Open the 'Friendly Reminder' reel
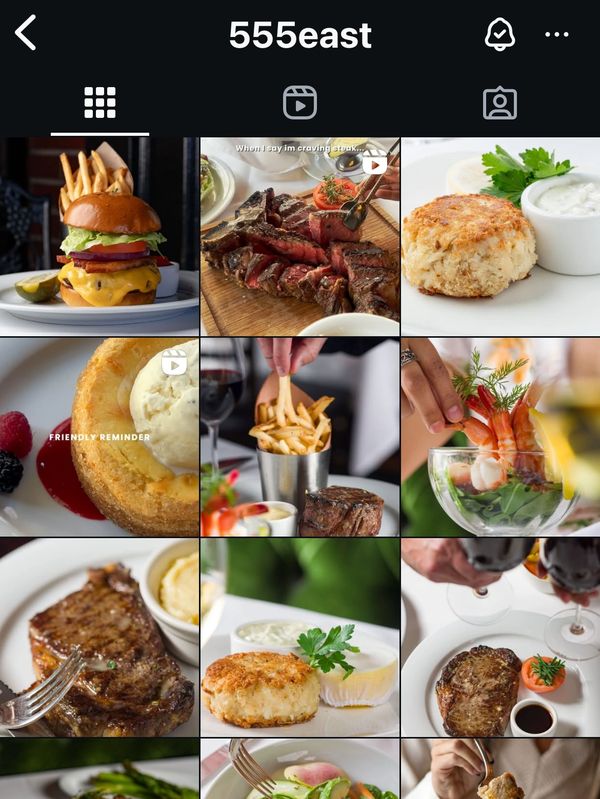The width and height of the screenshot is (600, 799). click(x=99, y=436)
